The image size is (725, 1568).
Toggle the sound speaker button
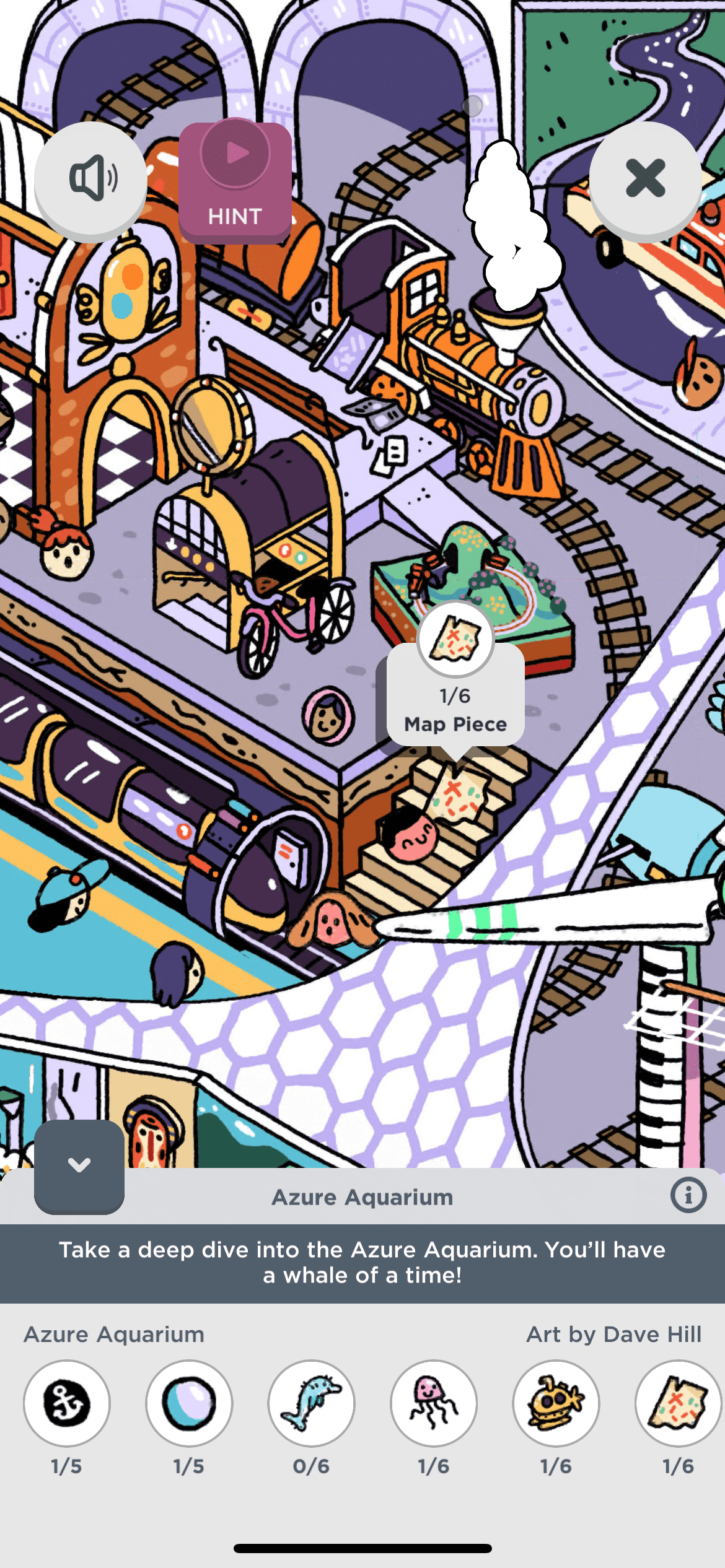(x=90, y=179)
